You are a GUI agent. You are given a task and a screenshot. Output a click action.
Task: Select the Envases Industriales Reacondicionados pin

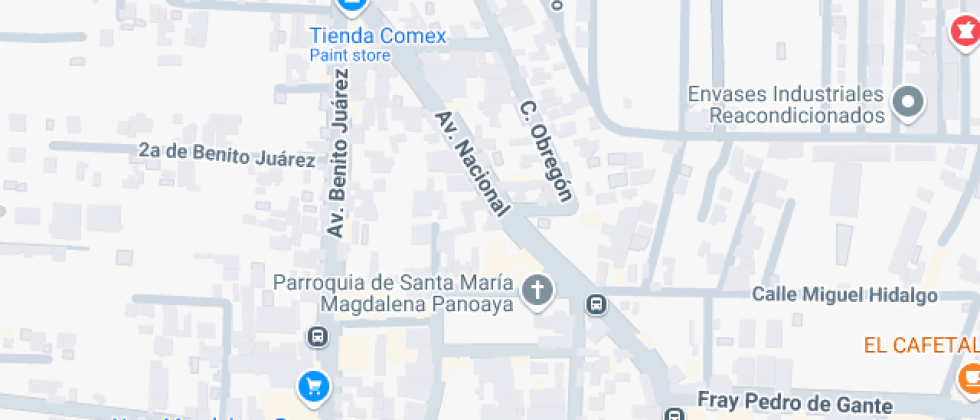click(909, 102)
